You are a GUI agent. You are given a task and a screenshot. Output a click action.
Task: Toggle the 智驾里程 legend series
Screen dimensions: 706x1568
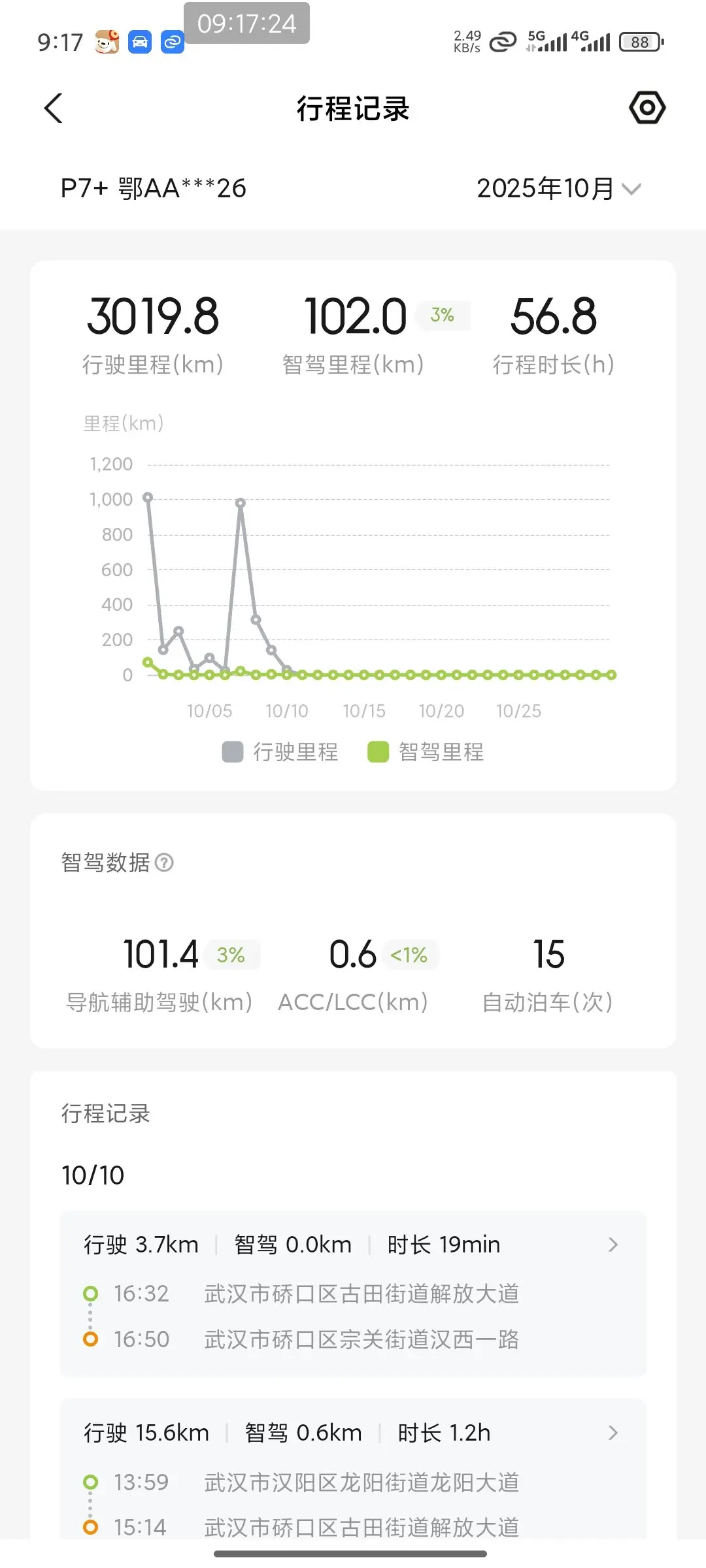point(426,752)
